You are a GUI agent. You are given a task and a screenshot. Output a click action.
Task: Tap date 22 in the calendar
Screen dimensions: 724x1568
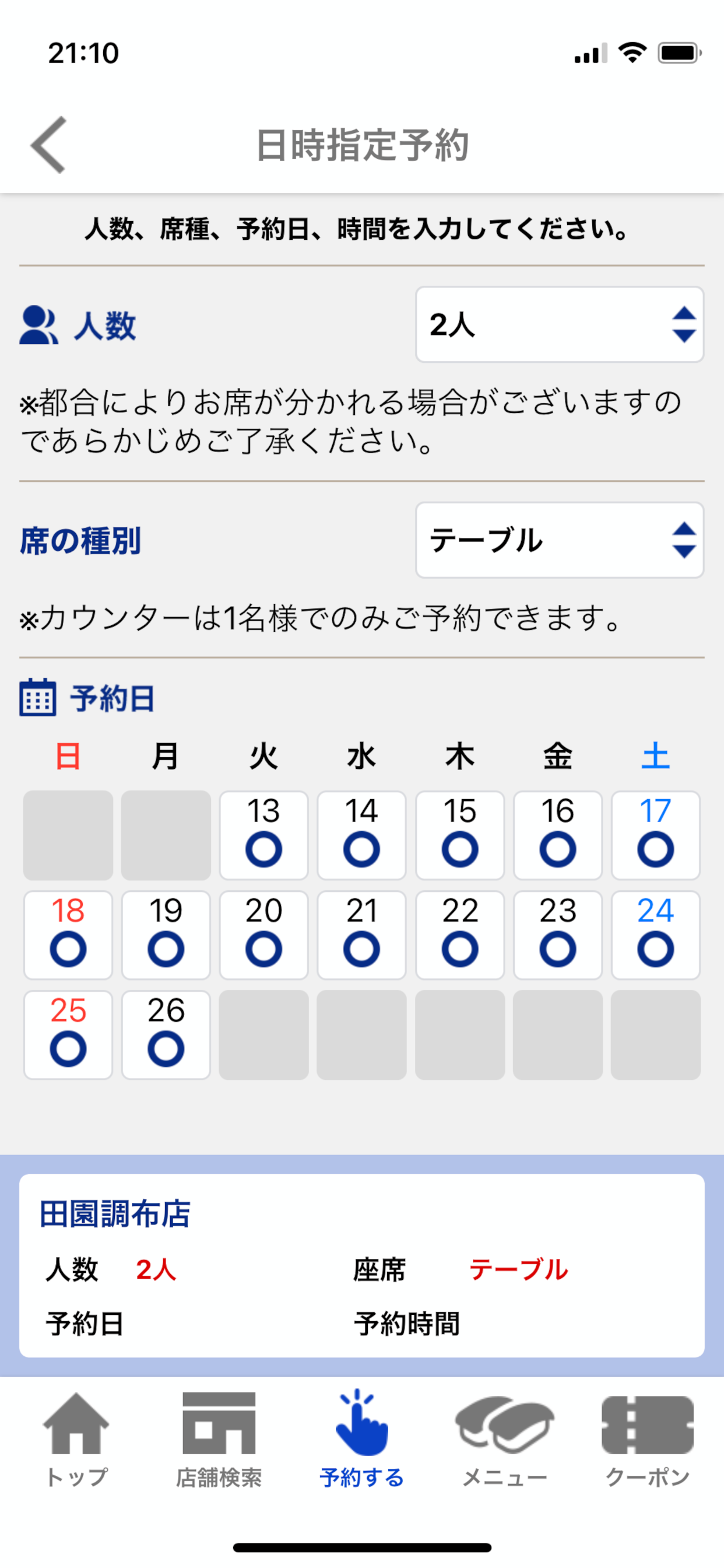[459, 935]
